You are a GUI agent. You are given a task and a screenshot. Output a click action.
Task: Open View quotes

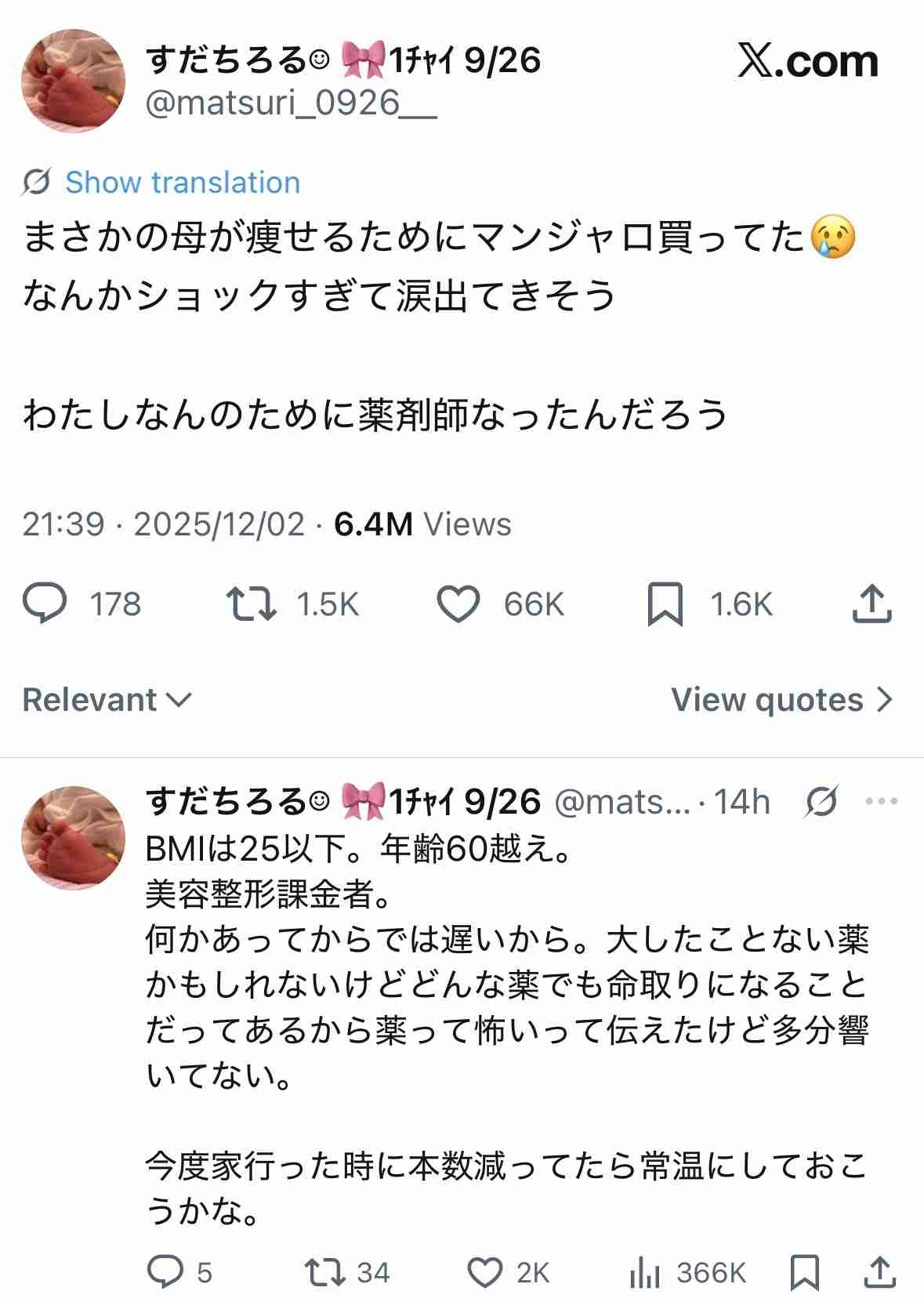pyautogui.click(x=781, y=700)
